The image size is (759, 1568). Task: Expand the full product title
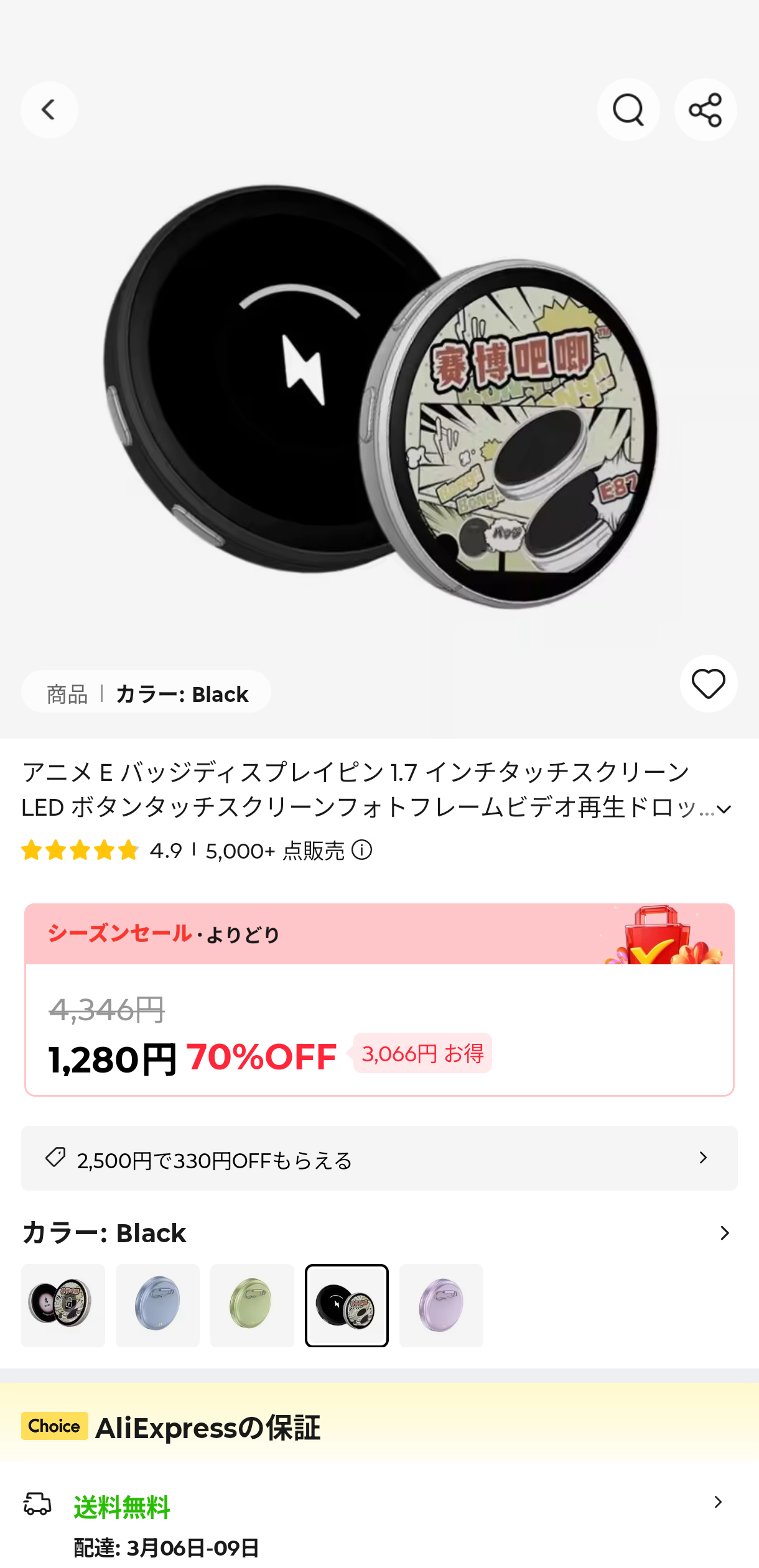pos(724,809)
